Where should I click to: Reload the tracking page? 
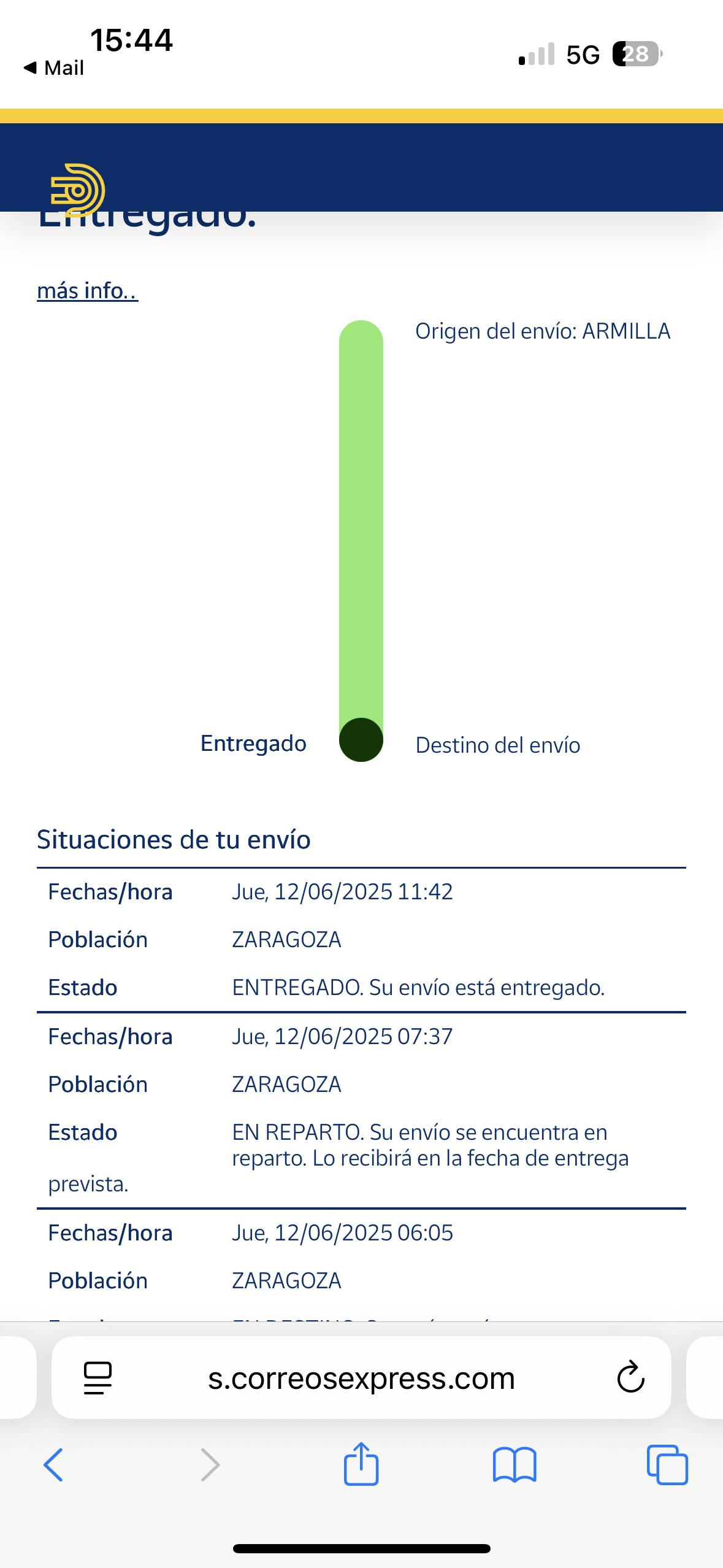click(630, 1378)
